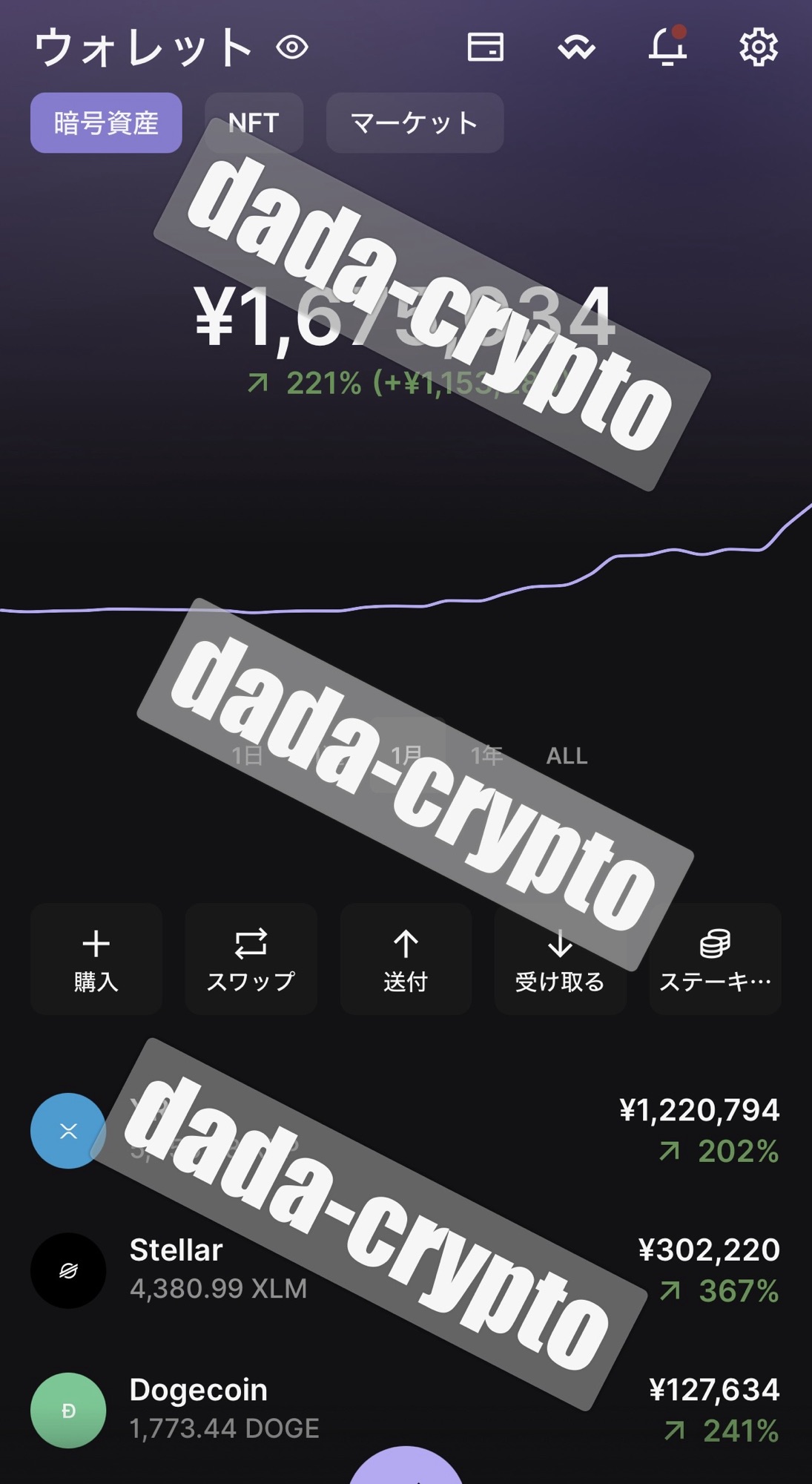The image size is (812, 1484).
Task: Tap the 購入 button
Action: pos(96,959)
